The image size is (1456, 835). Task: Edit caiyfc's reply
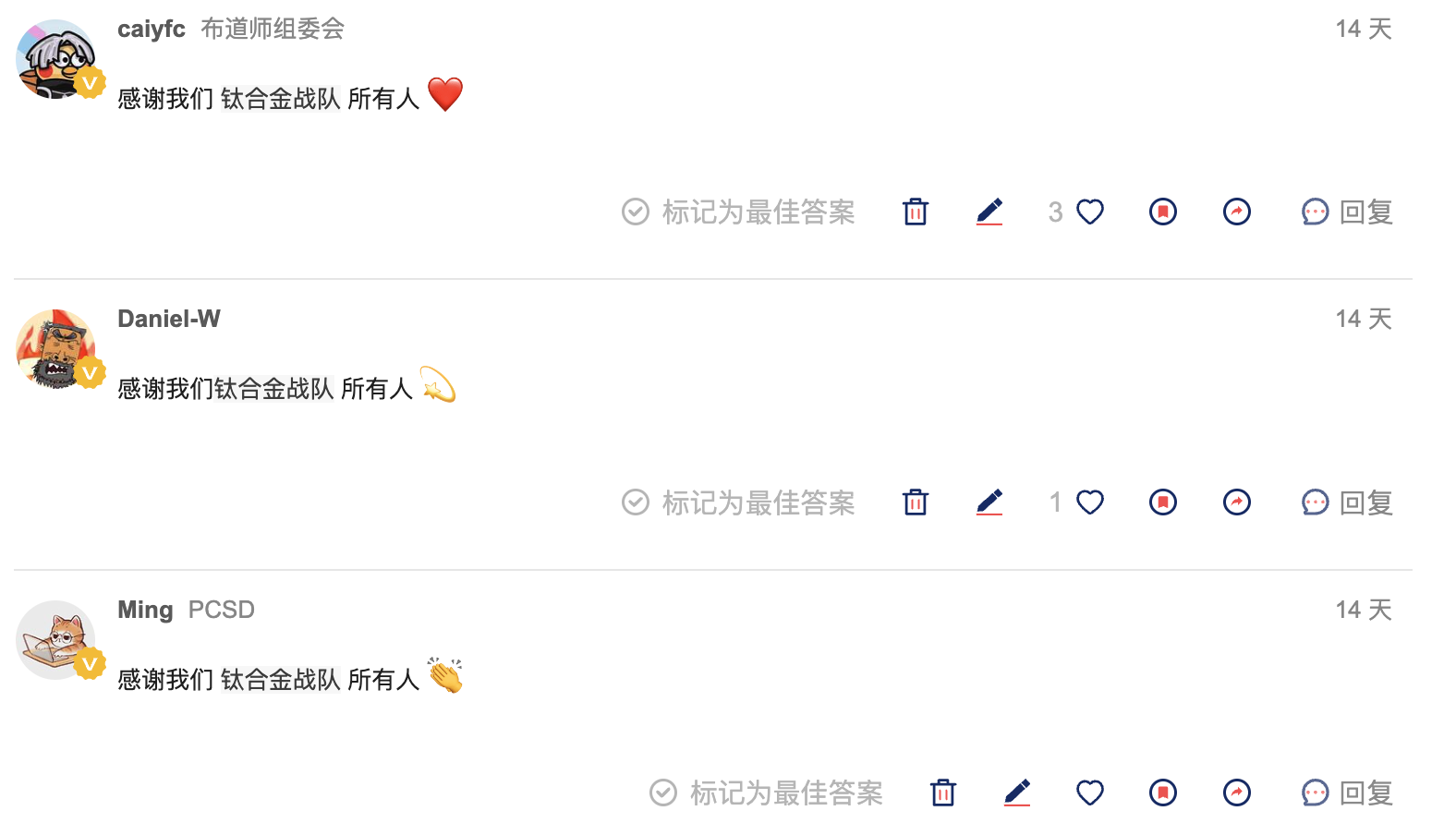(989, 212)
